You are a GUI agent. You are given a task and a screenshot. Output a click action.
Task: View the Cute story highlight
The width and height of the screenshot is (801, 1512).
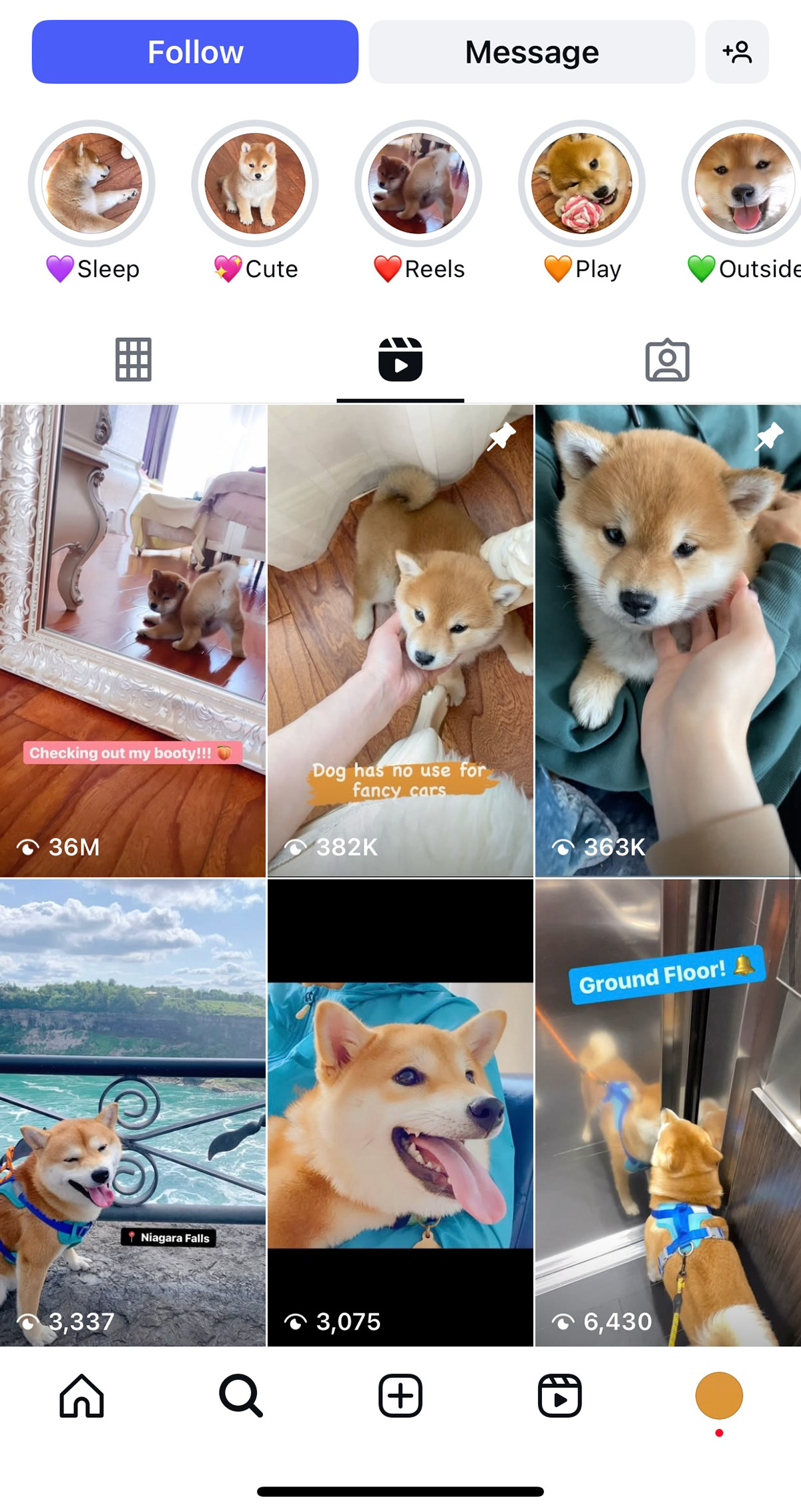pyautogui.click(x=255, y=183)
